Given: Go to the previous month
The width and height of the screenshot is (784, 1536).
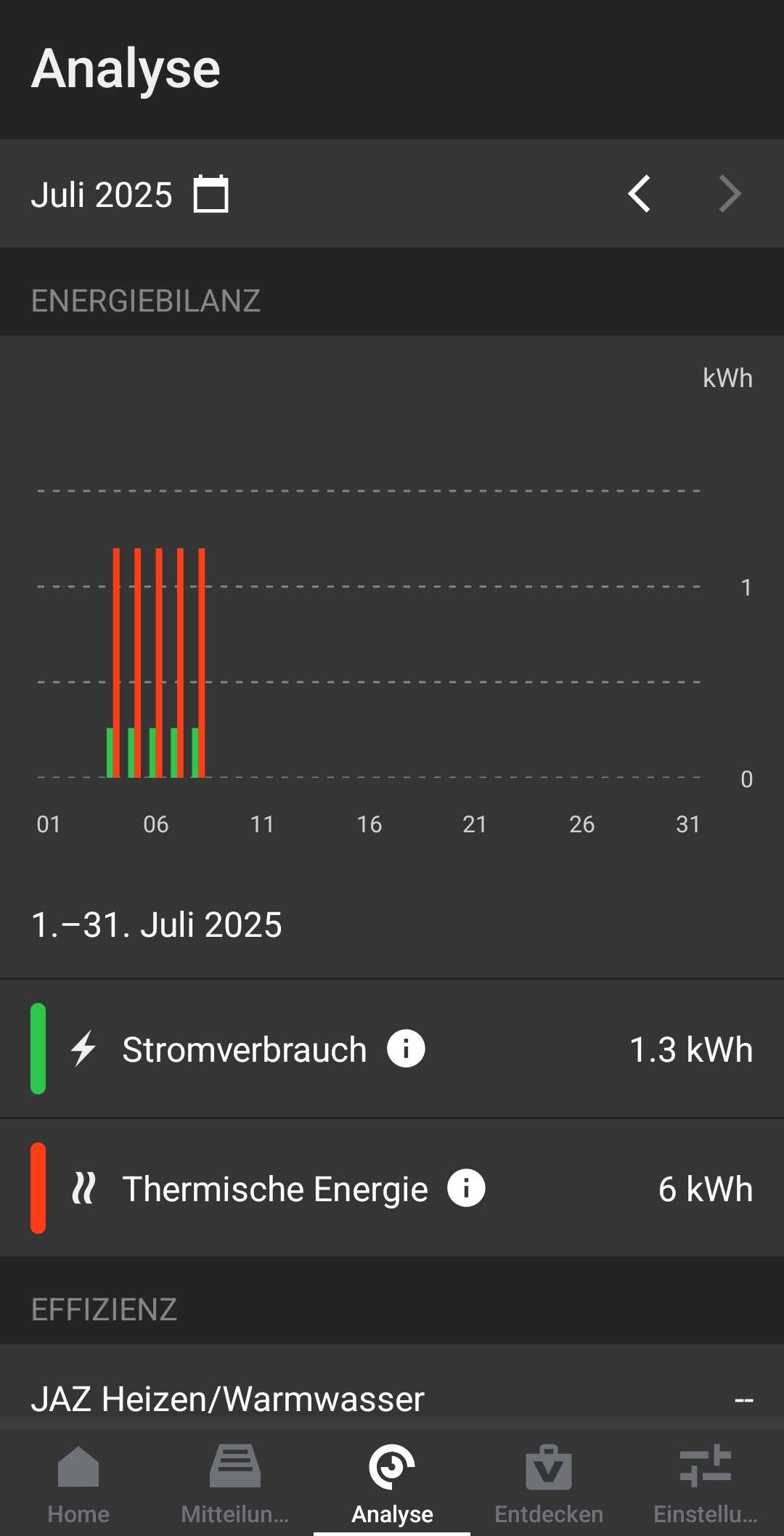Looking at the screenshot, I should [640, 194].
